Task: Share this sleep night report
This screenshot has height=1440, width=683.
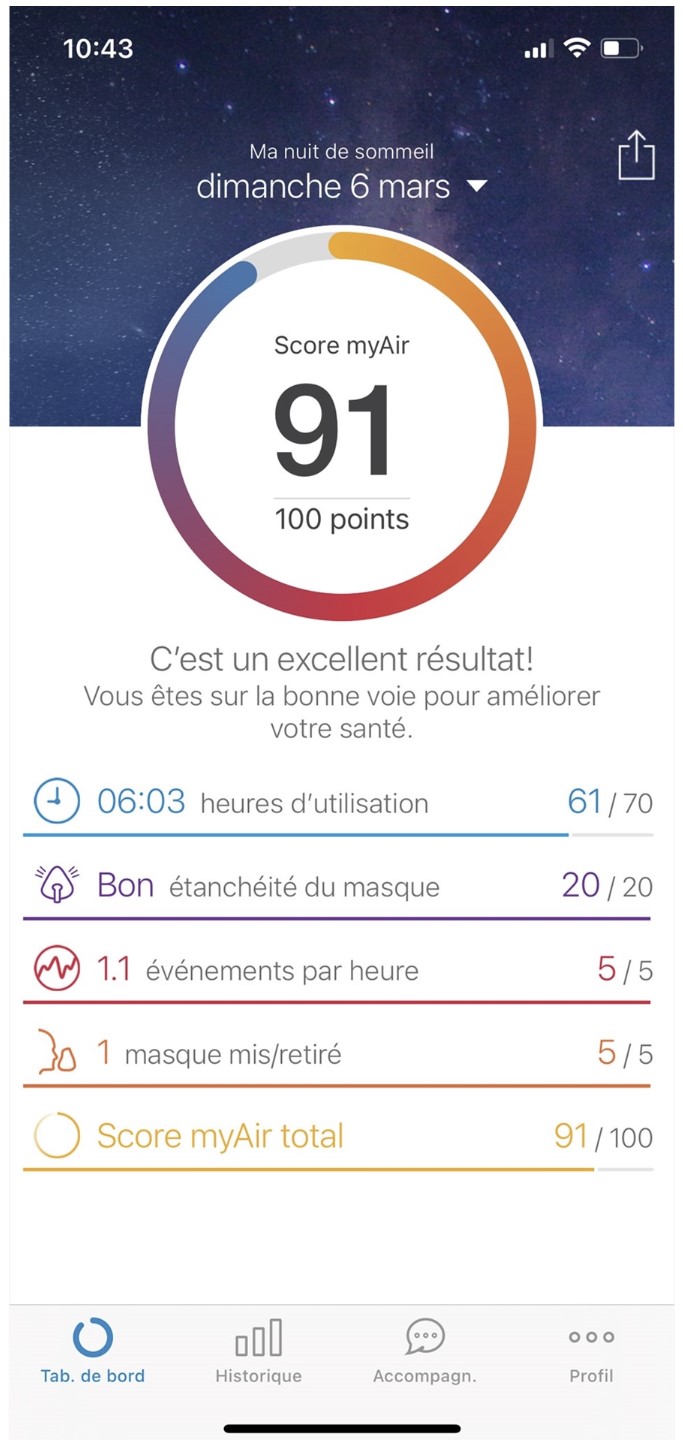Action: (636, 157)
